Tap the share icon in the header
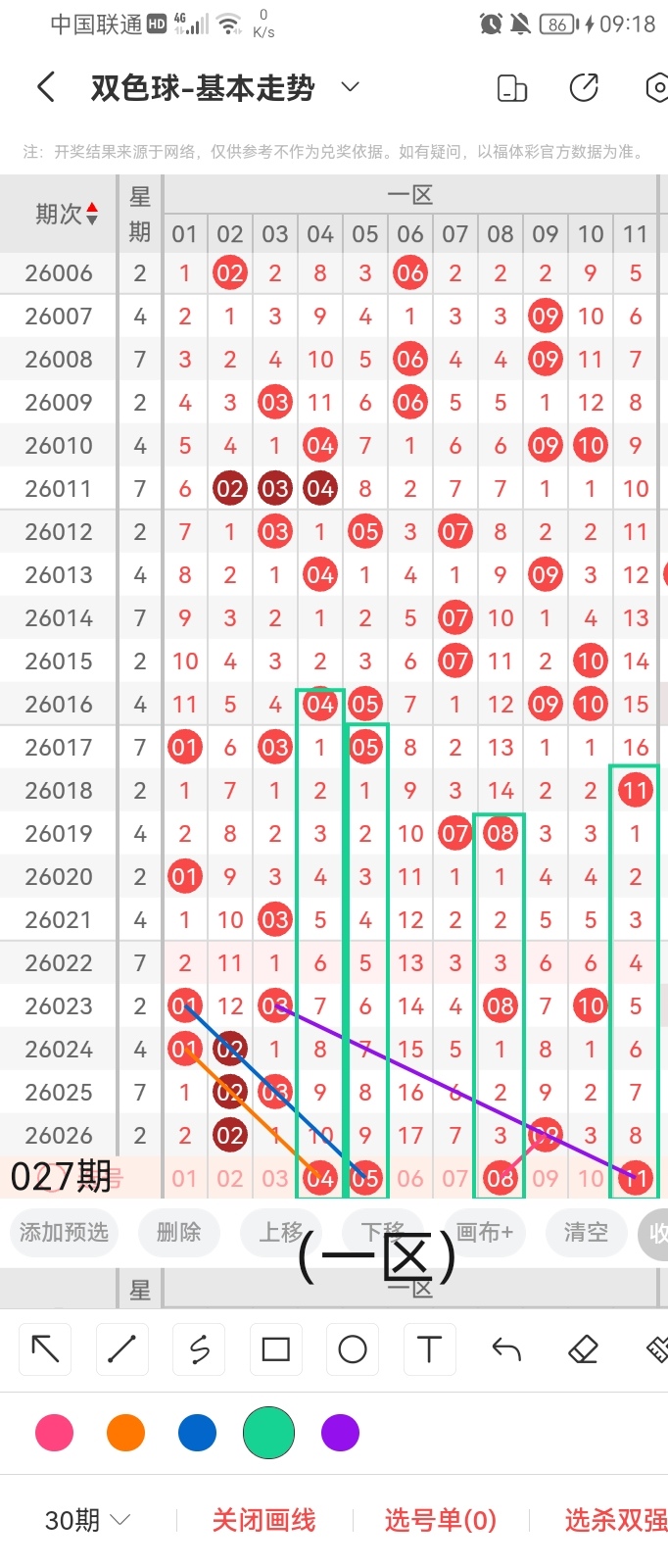This screenshot has height=1568, width=668. (x=584, y=87)
